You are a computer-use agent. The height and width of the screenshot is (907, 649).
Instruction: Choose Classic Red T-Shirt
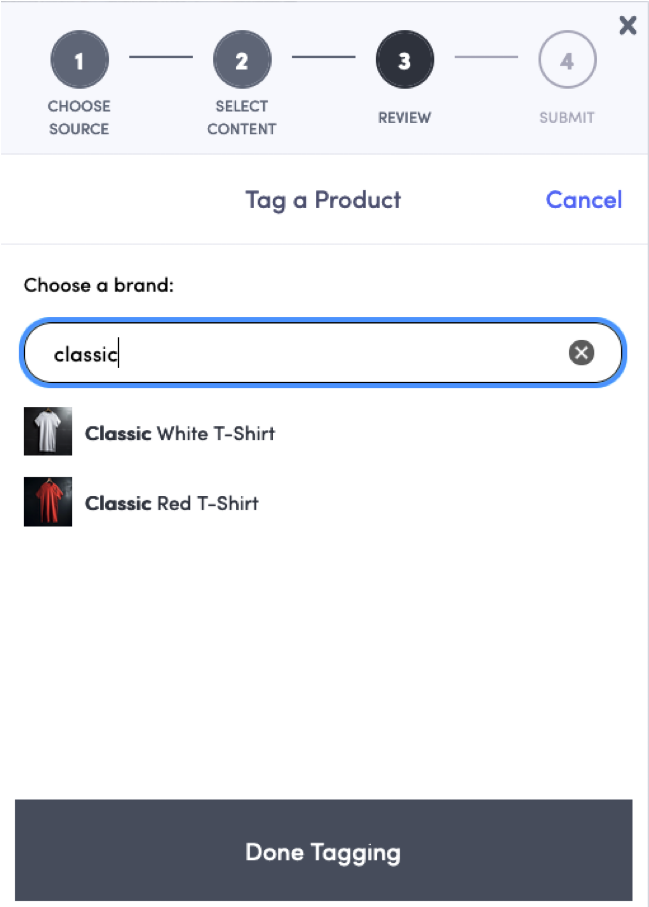pos(172,503)
